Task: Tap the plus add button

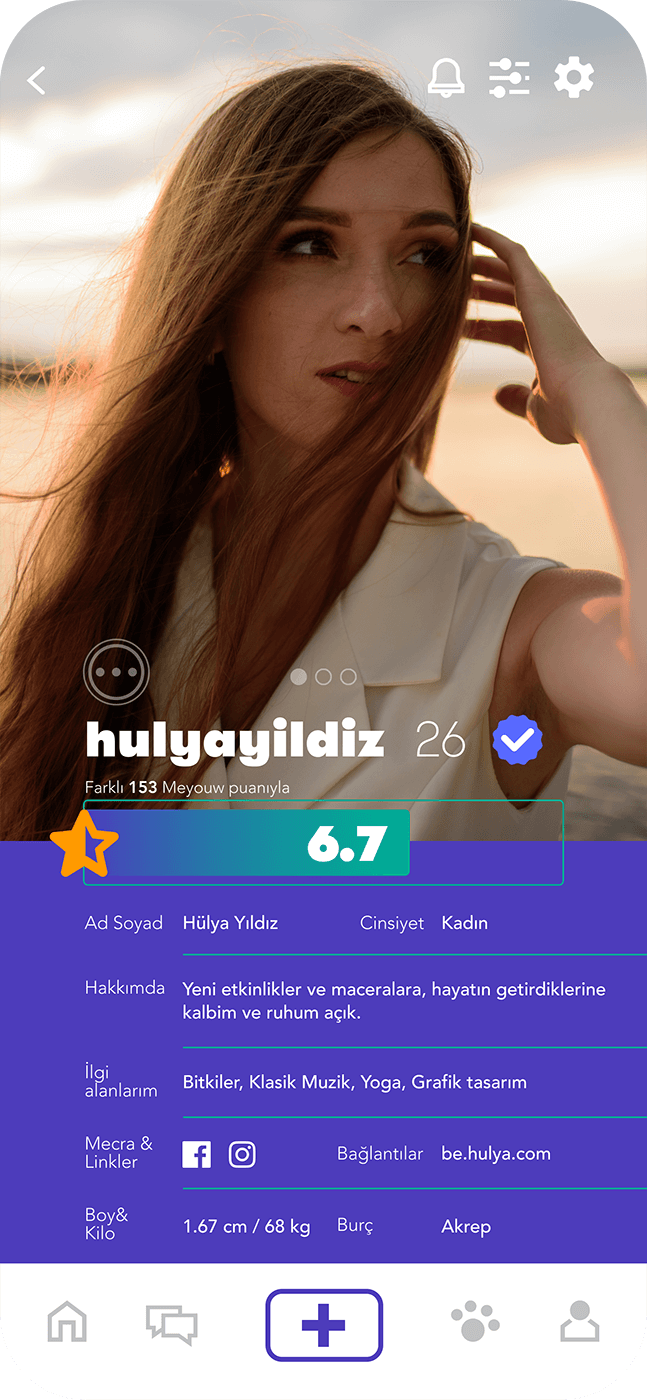Action: 324,1325
